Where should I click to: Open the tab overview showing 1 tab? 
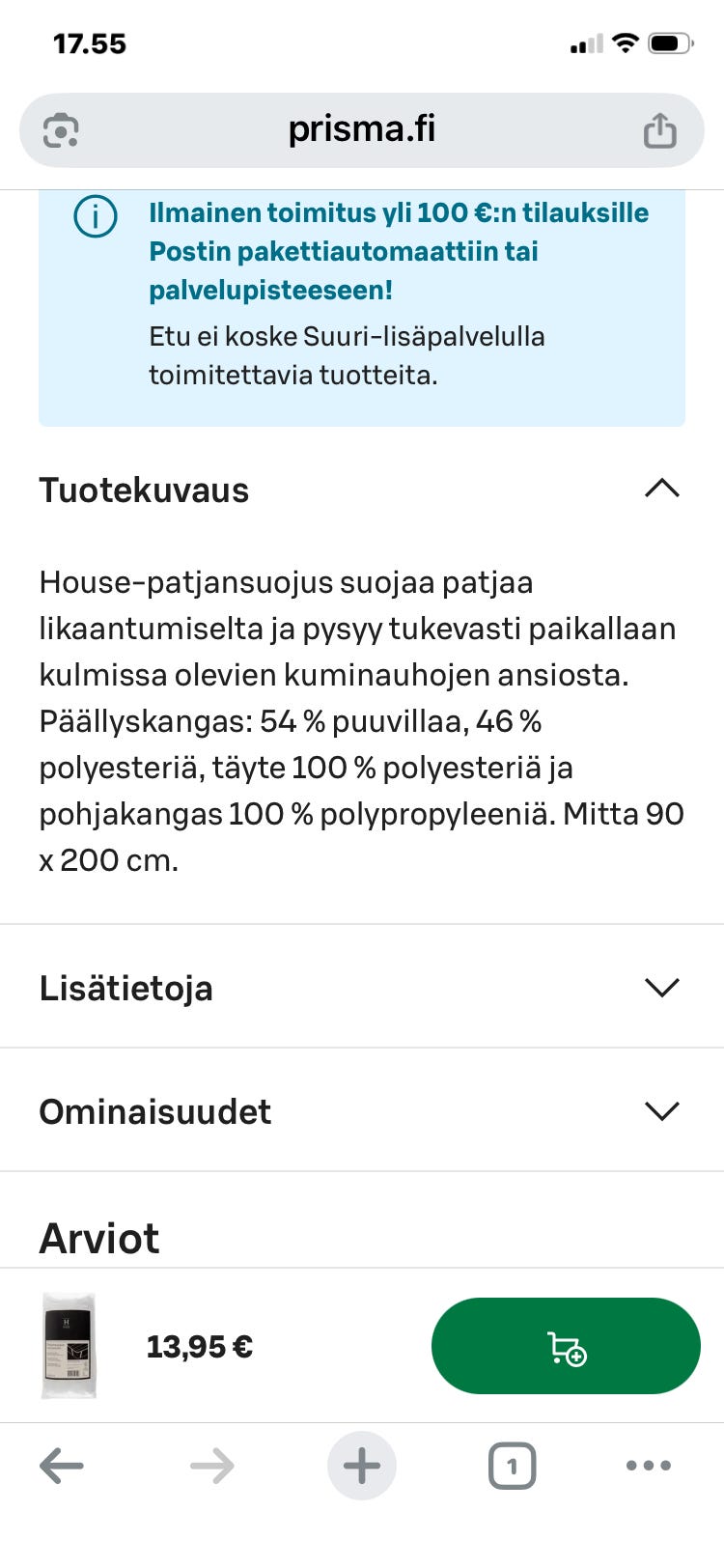click(513, 1465)
